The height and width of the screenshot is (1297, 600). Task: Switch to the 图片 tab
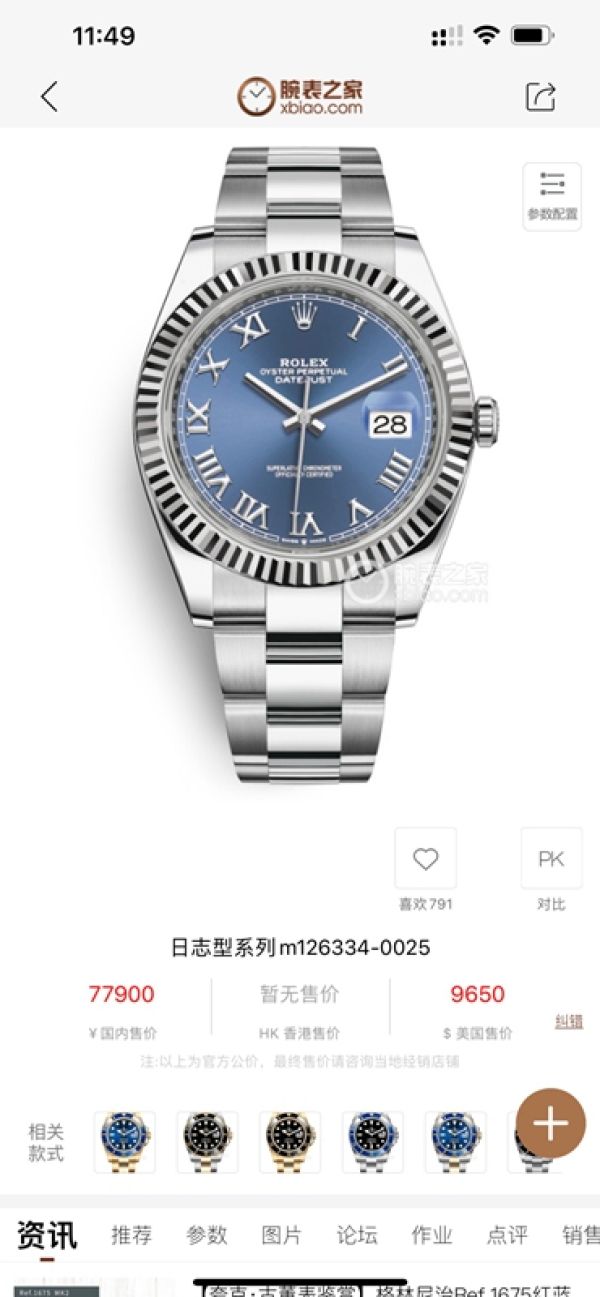point(282,1235)
